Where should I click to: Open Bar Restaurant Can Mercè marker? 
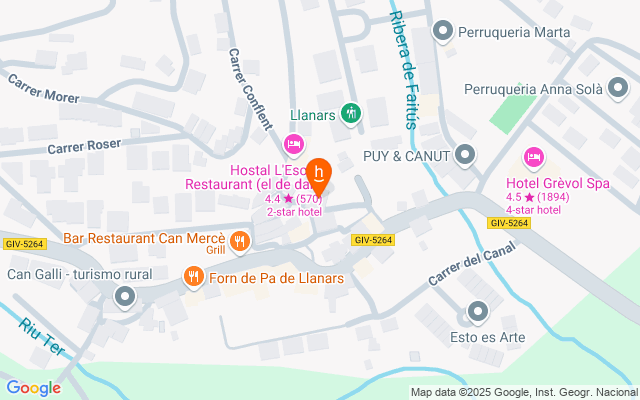tap(239, 239)
